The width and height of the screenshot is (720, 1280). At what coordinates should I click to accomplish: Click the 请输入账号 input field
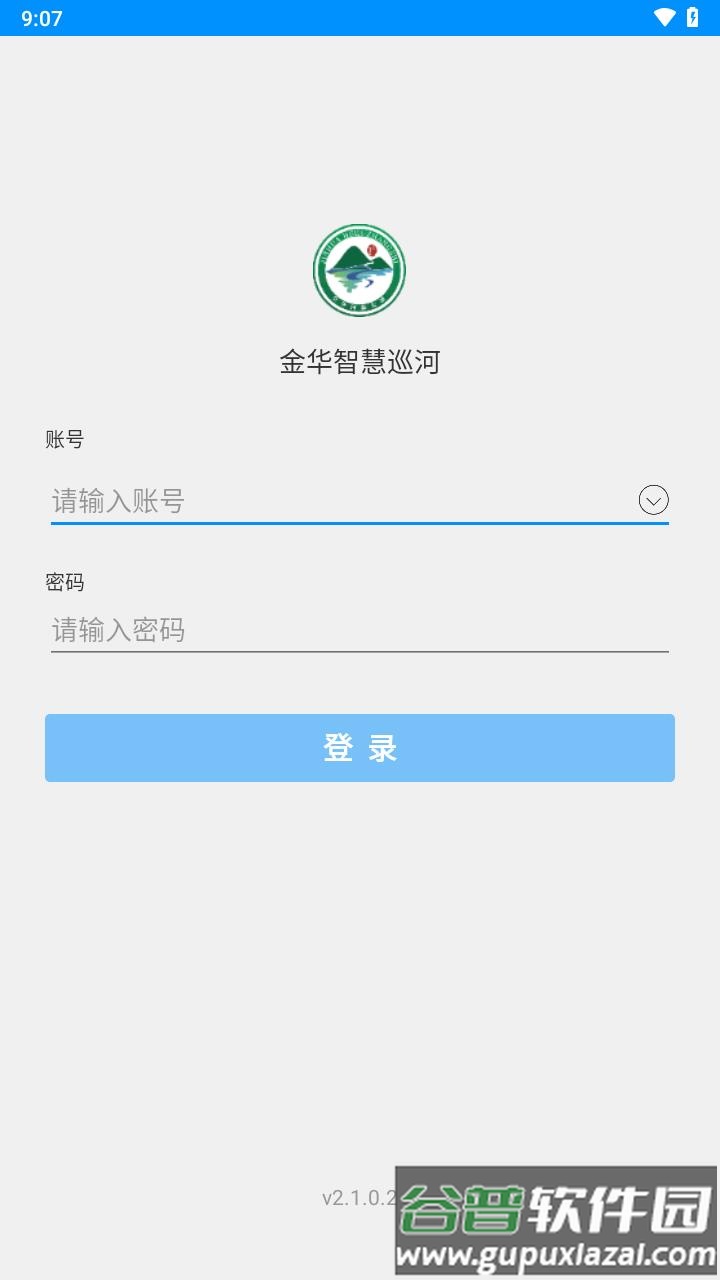coord(300,502)
